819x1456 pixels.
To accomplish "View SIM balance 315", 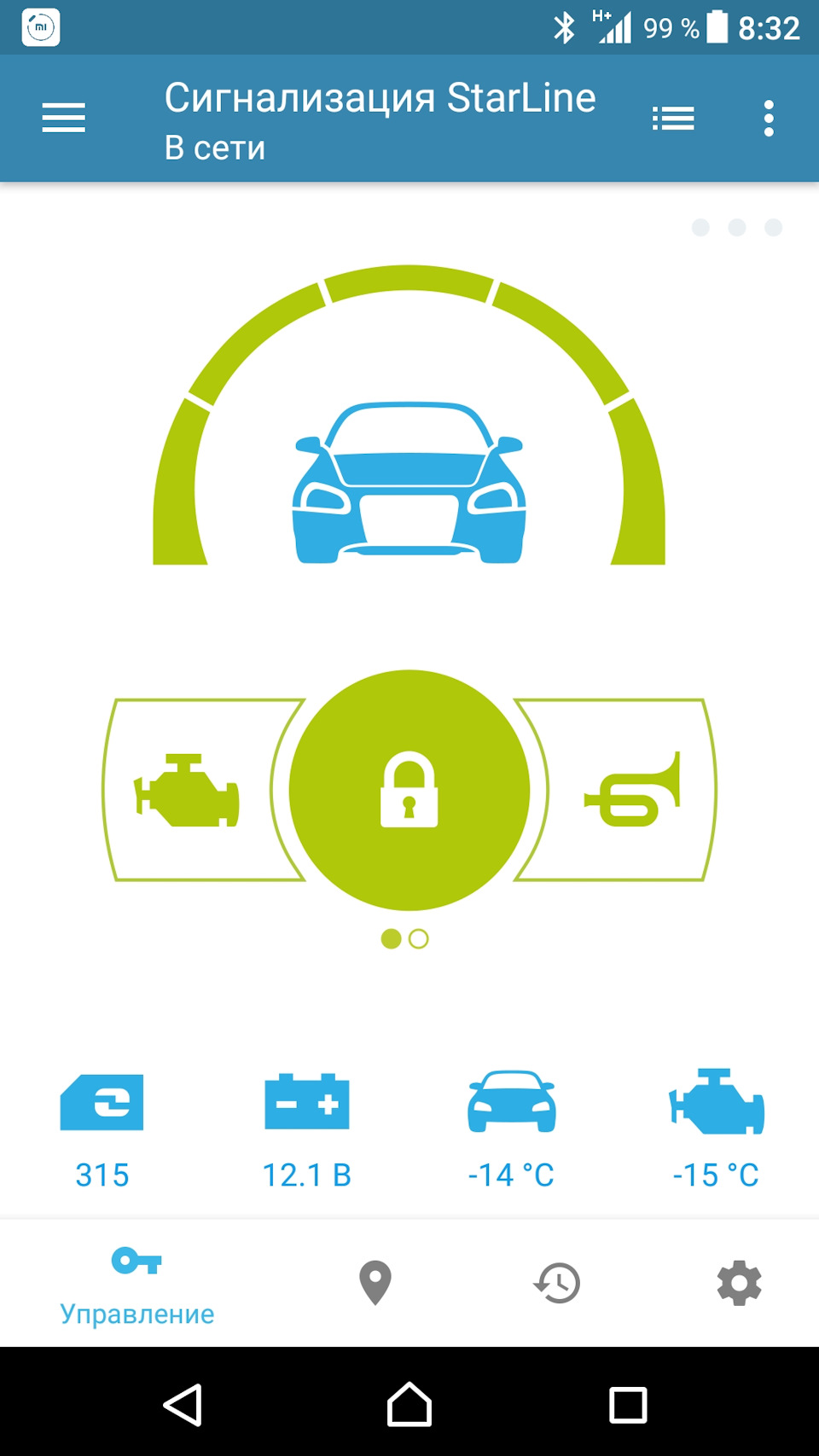I will click(x=102, y=1126).
